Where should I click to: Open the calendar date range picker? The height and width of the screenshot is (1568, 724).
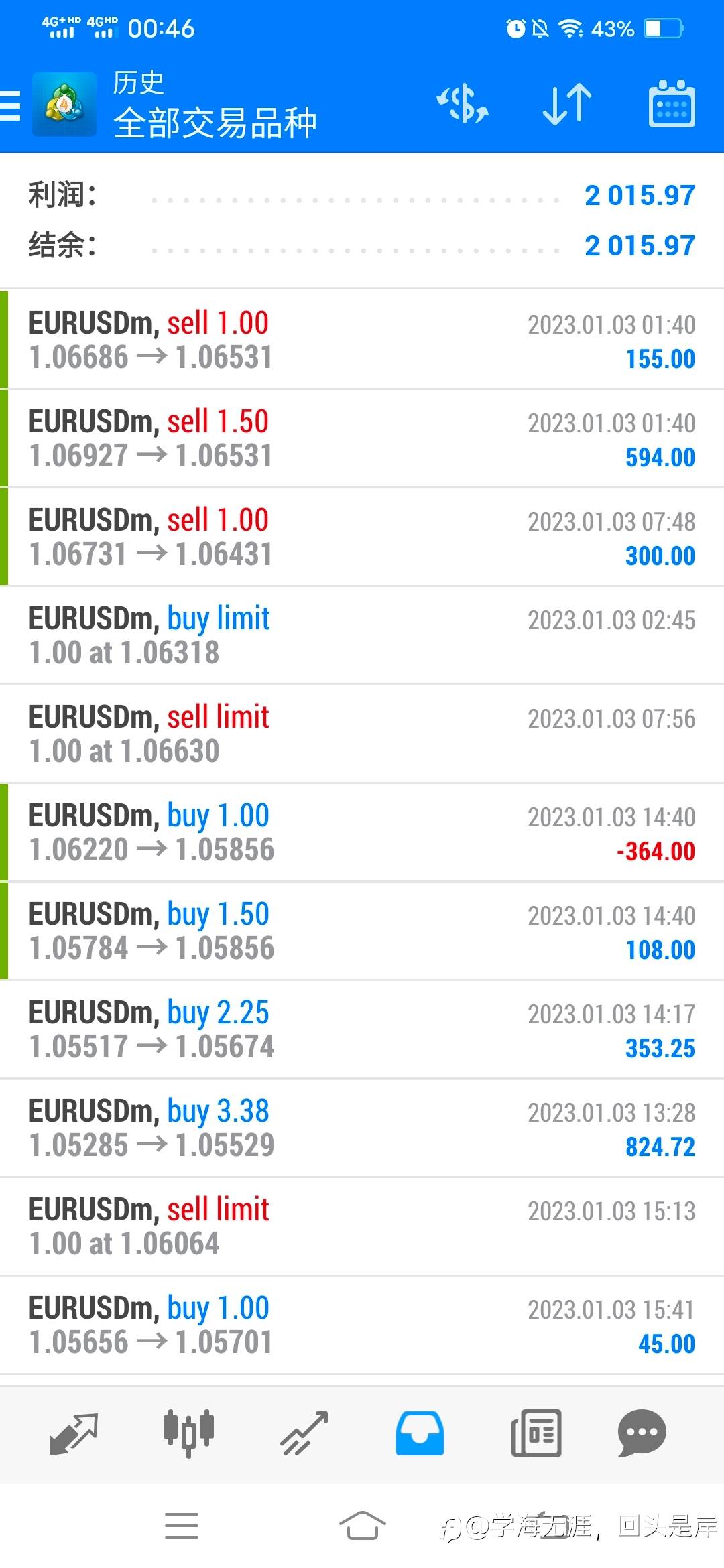(x=672, y=104)
